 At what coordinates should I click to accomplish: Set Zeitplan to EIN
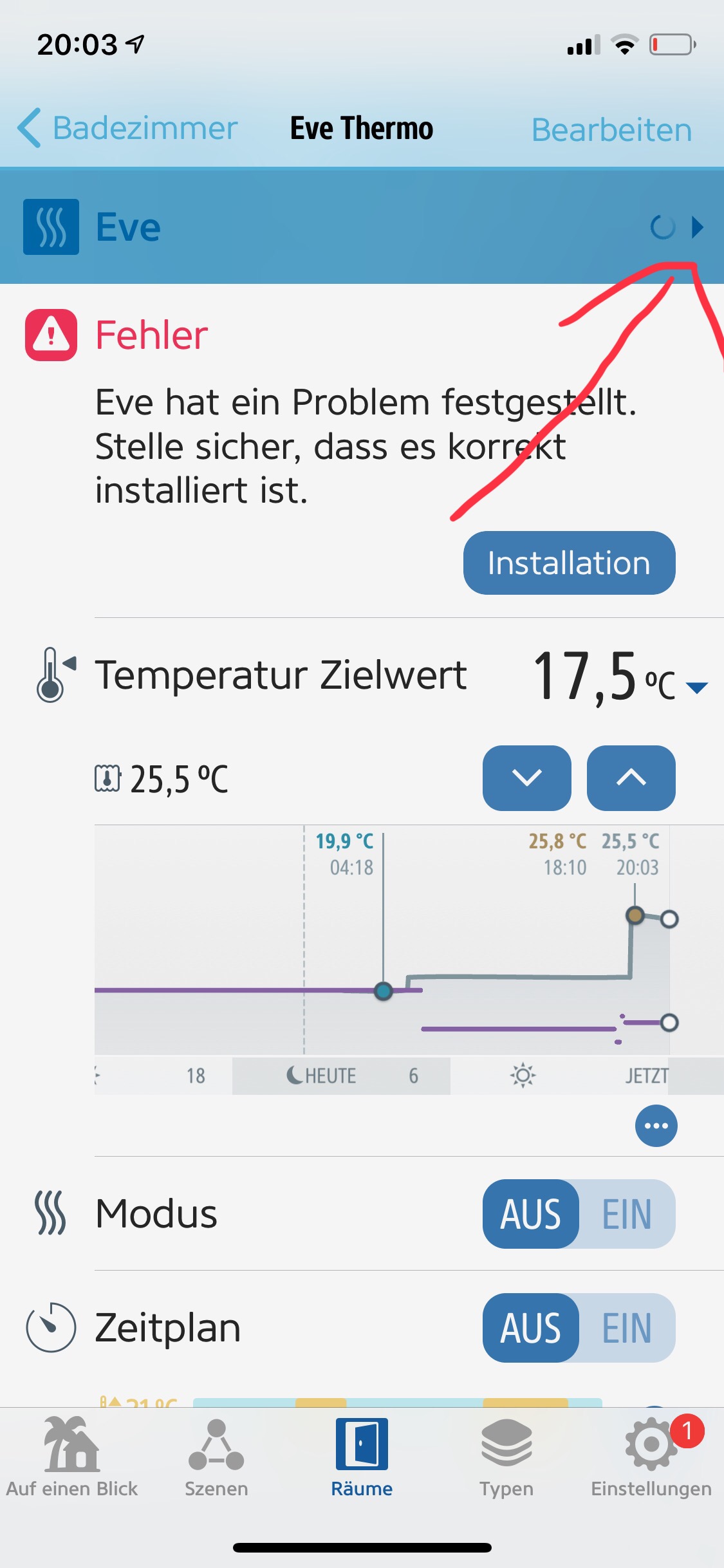[627, 1328]
